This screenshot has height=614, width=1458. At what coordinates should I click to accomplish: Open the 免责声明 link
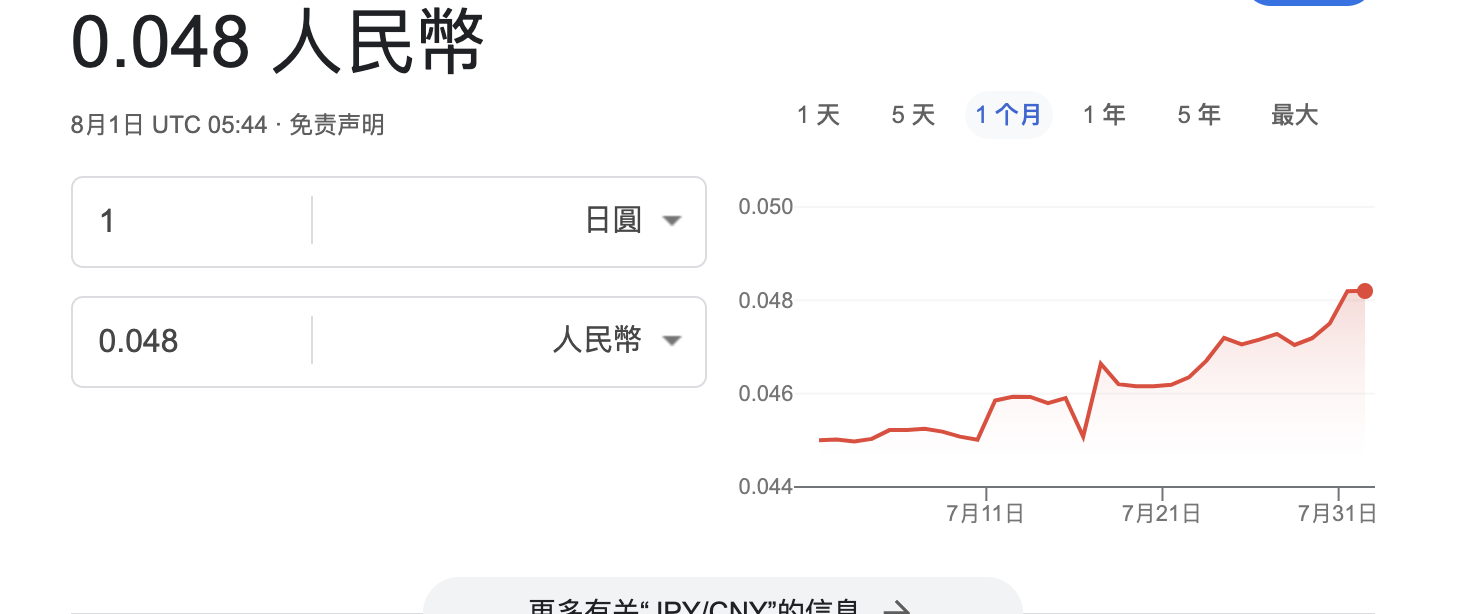tap(337, 125)
